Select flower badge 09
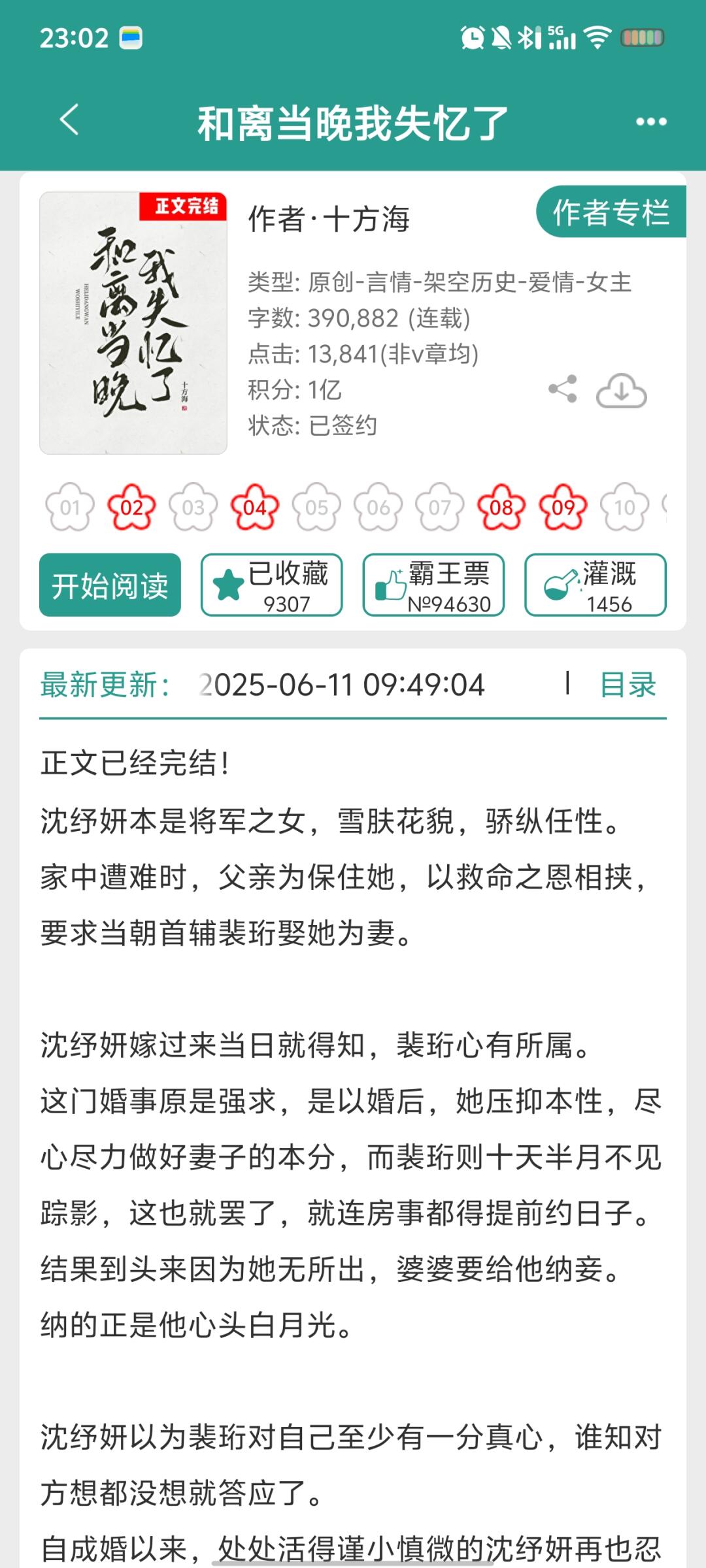This screenshot has width=706, height=1568. (563, 507)
